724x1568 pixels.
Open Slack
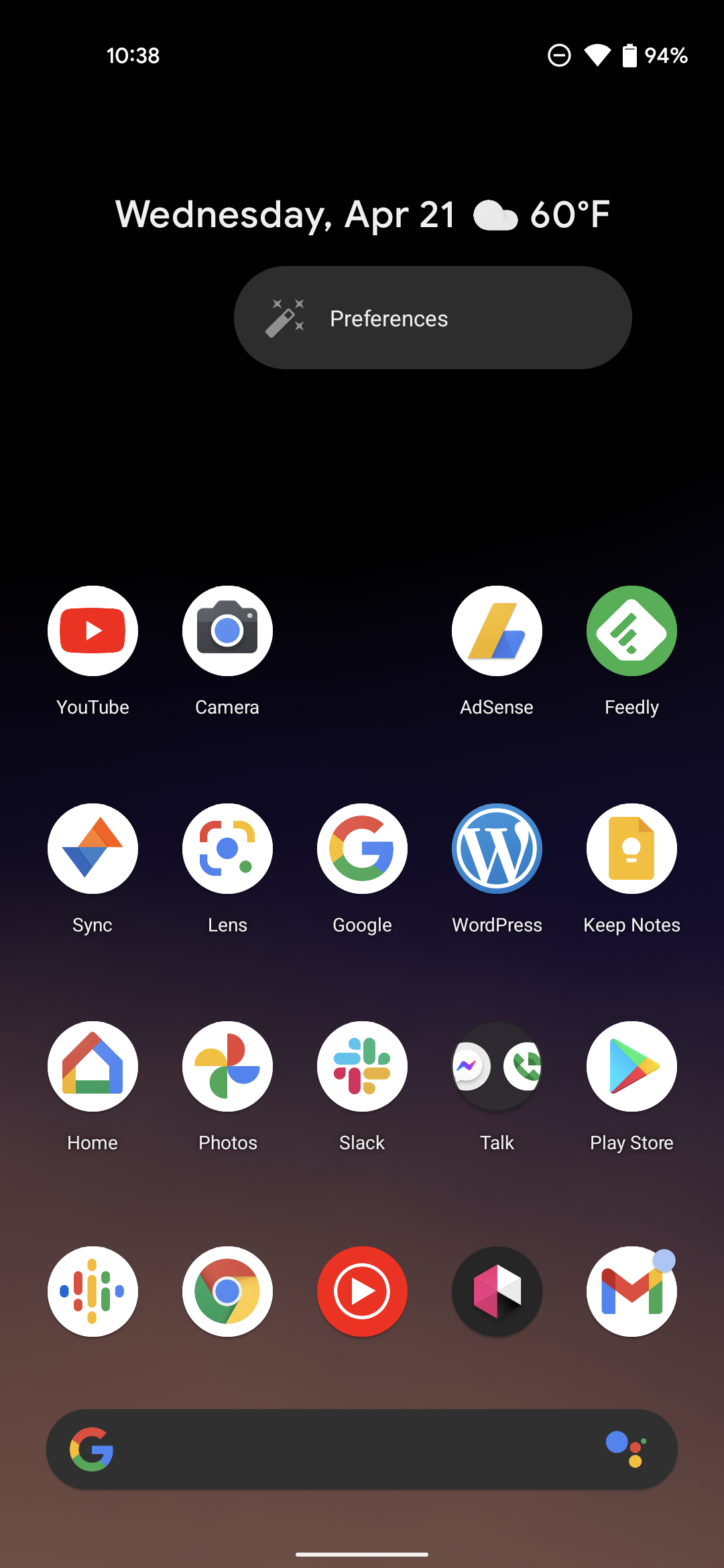coord(362,1066)
